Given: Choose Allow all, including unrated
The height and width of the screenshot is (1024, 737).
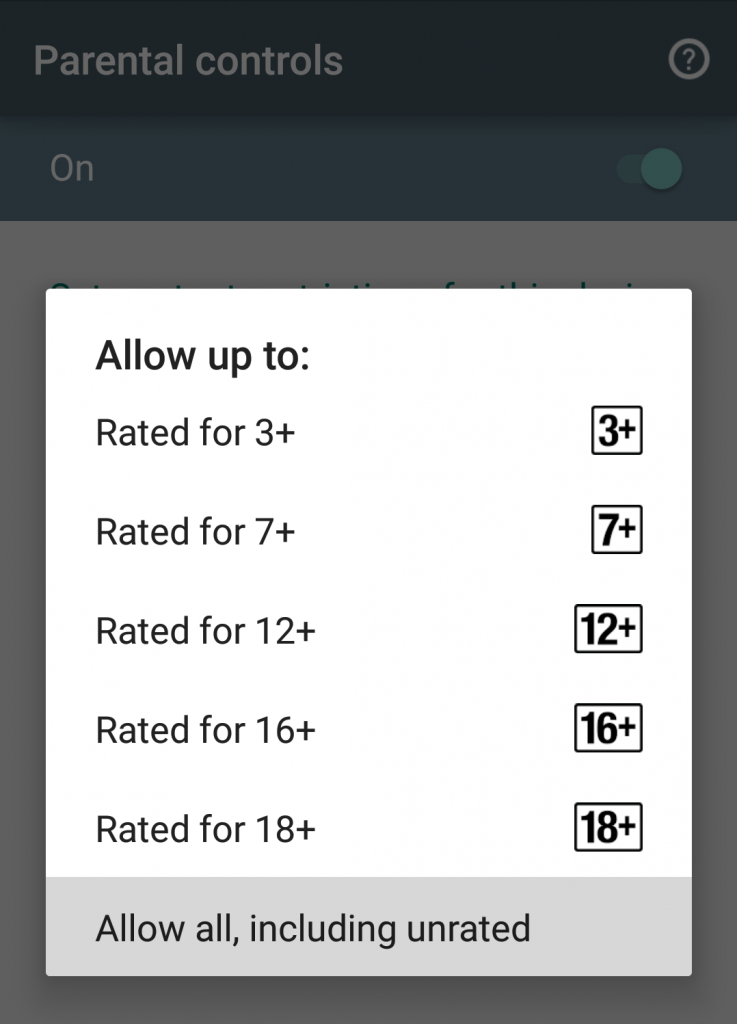Looking at the screenshot, I should coord(368,928).
